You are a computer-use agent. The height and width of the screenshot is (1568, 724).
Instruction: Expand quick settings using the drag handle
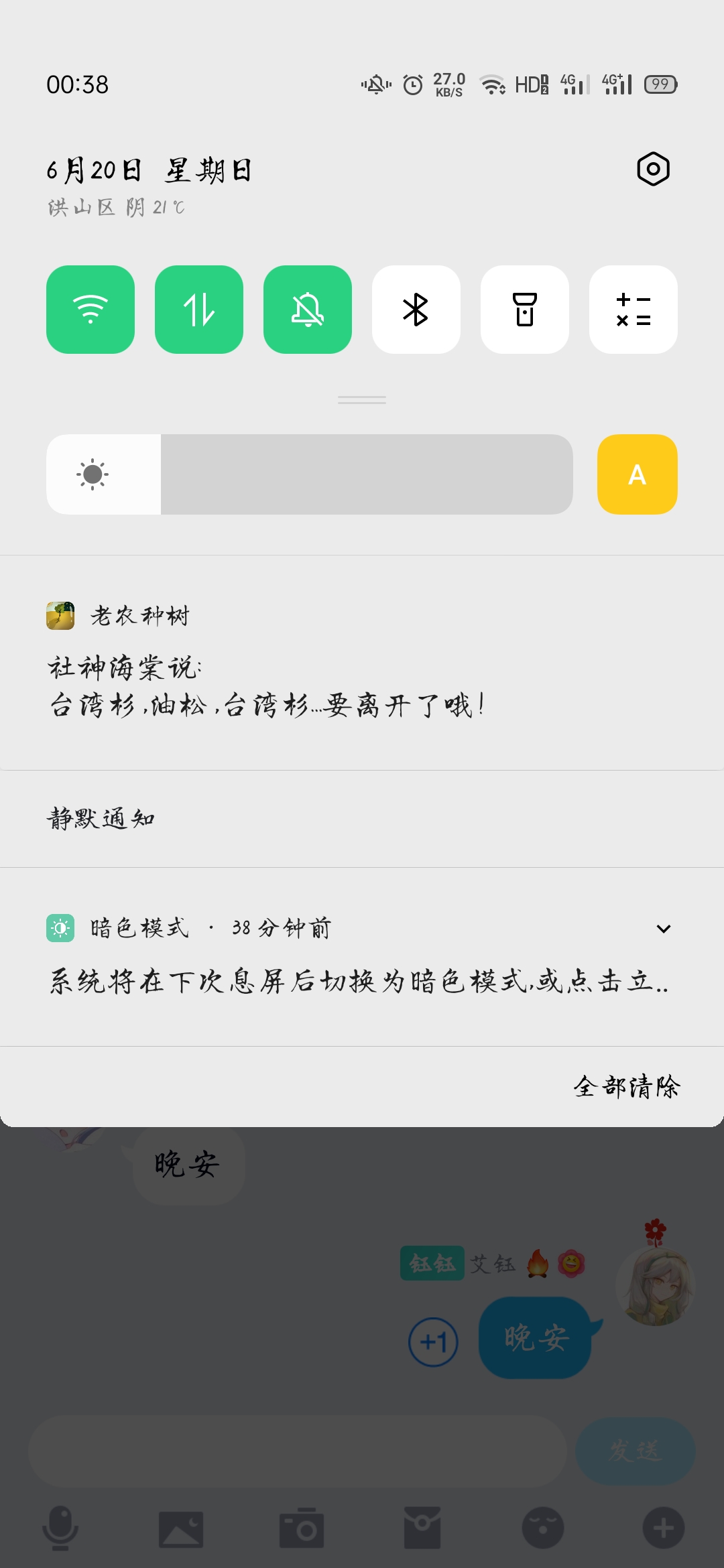click(361, 399)
